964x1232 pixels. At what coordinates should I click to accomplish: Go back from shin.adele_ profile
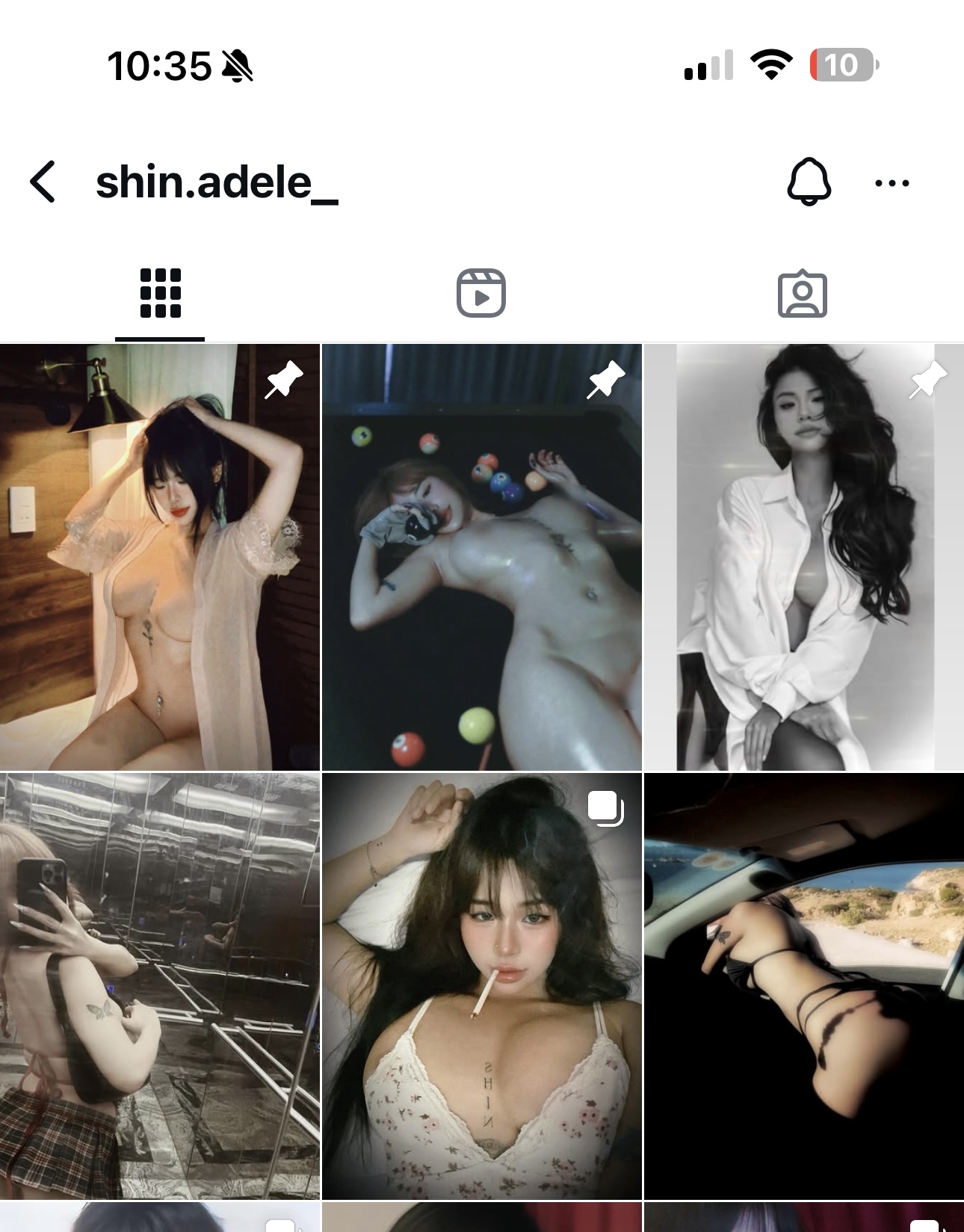(x=43, y=182)
